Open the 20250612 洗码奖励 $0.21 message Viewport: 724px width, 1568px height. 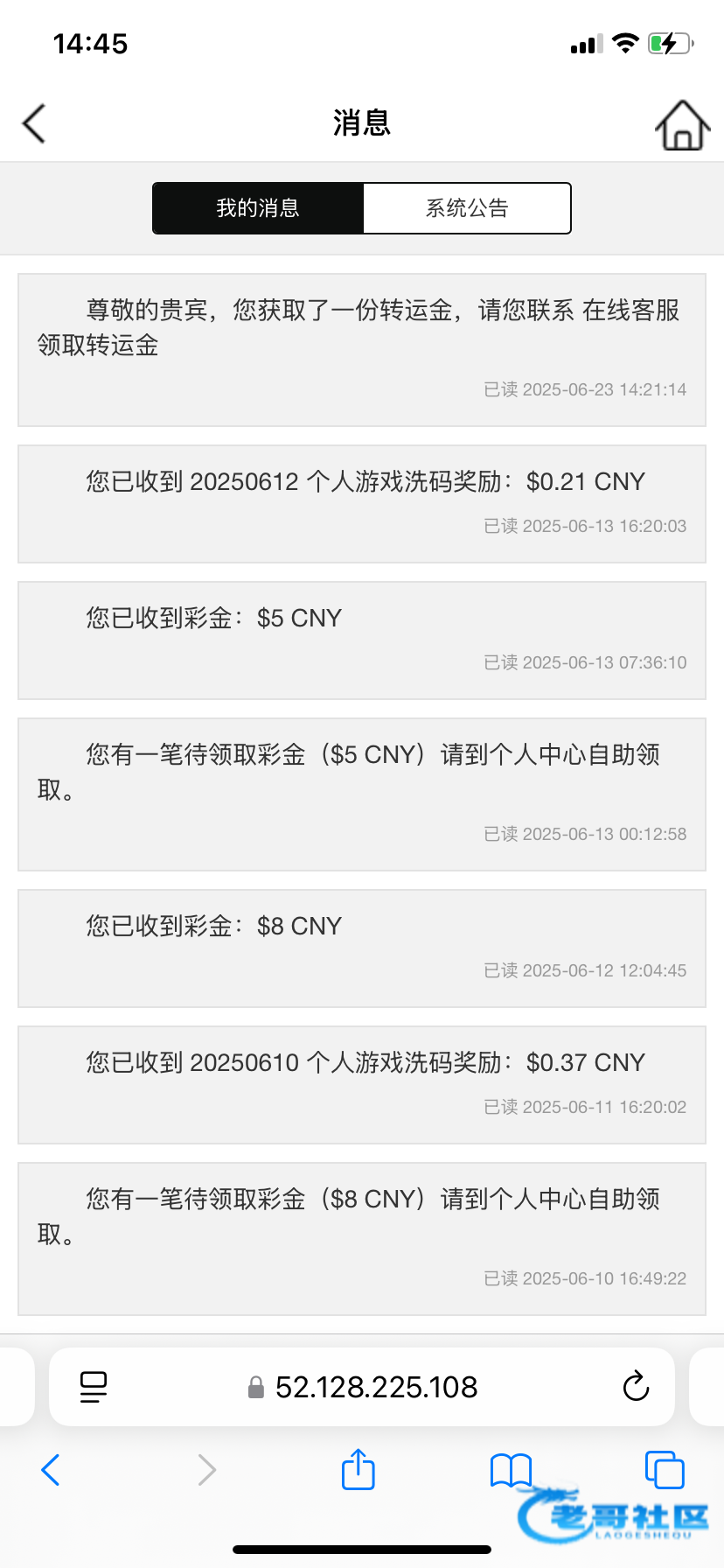362,504
